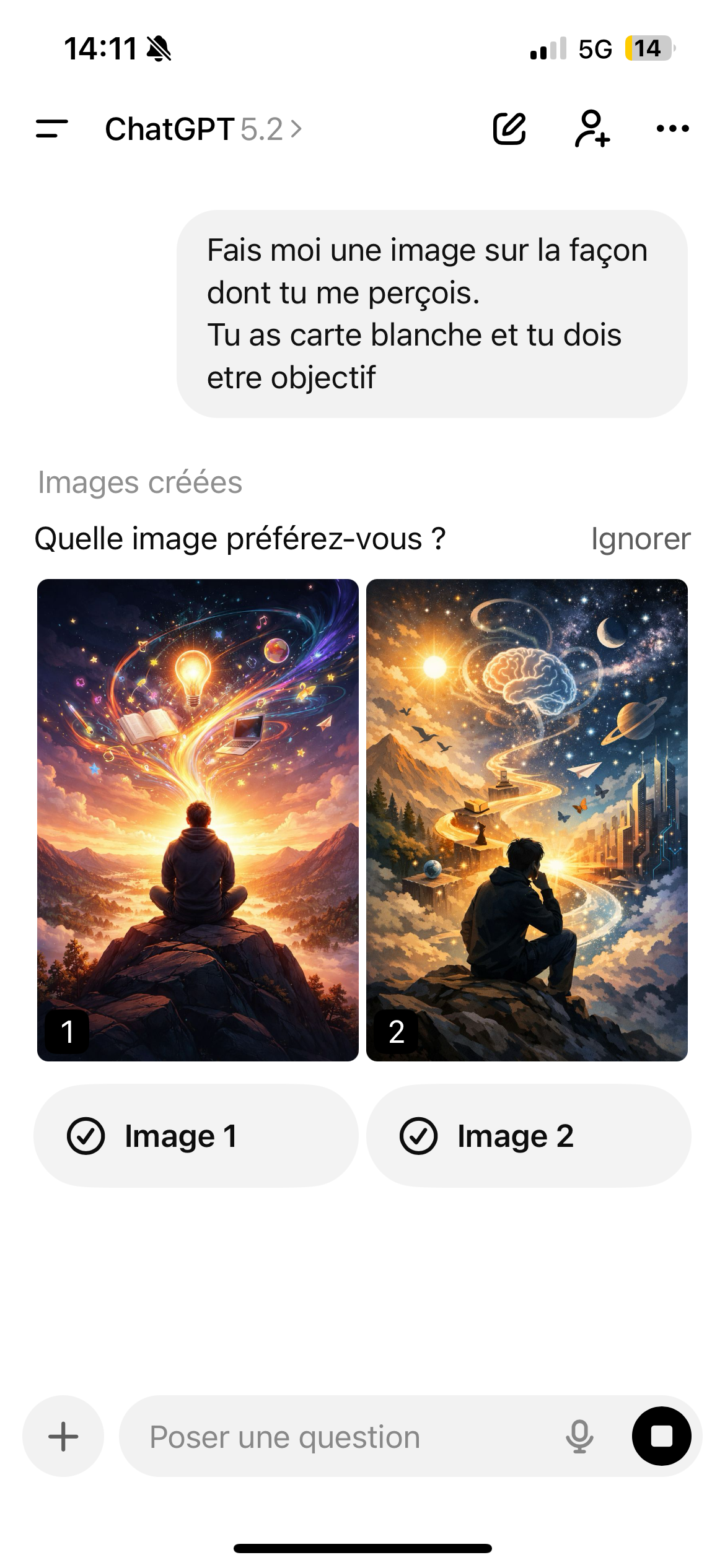
Task: Open the three-dot overflow menu
Action: 672,129
